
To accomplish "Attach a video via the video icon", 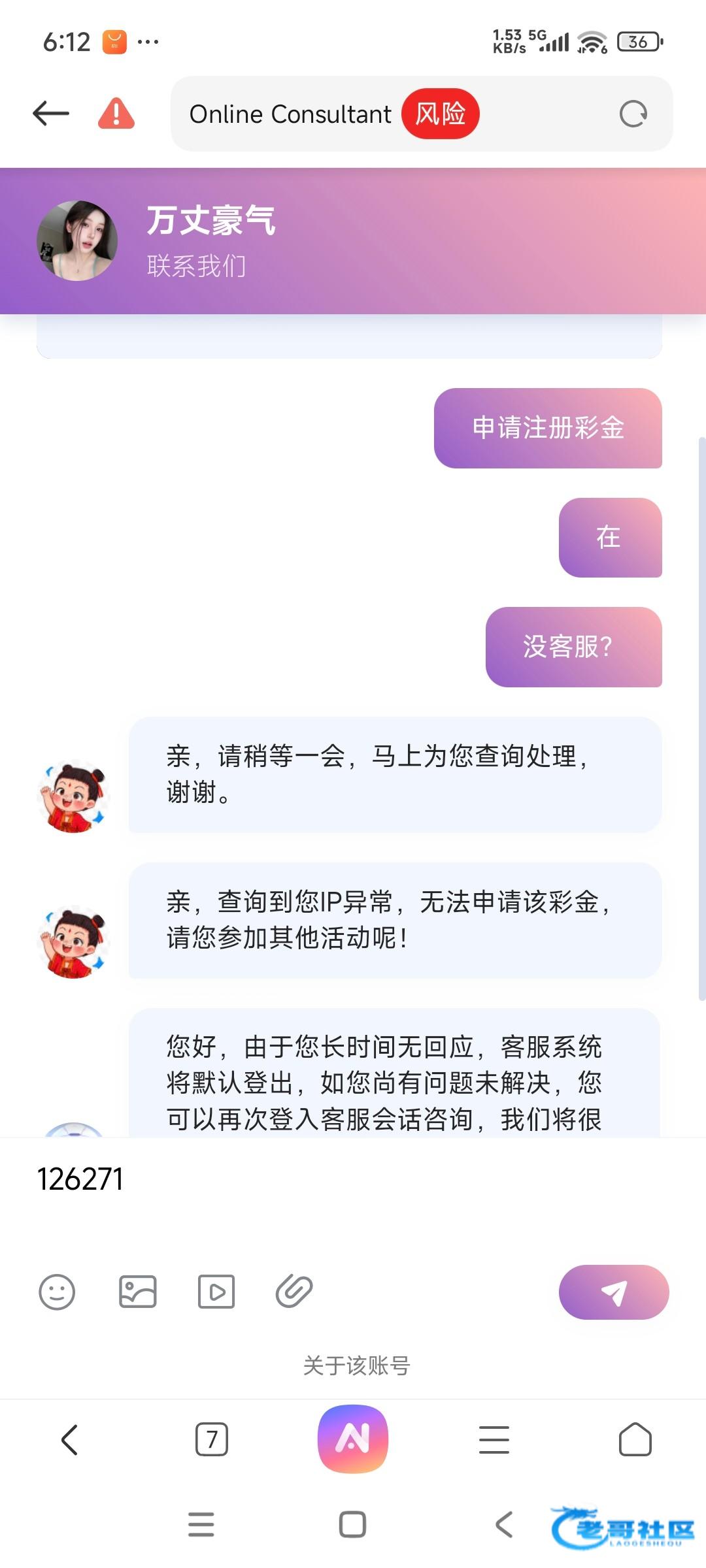I will (x=216, y=1292).
